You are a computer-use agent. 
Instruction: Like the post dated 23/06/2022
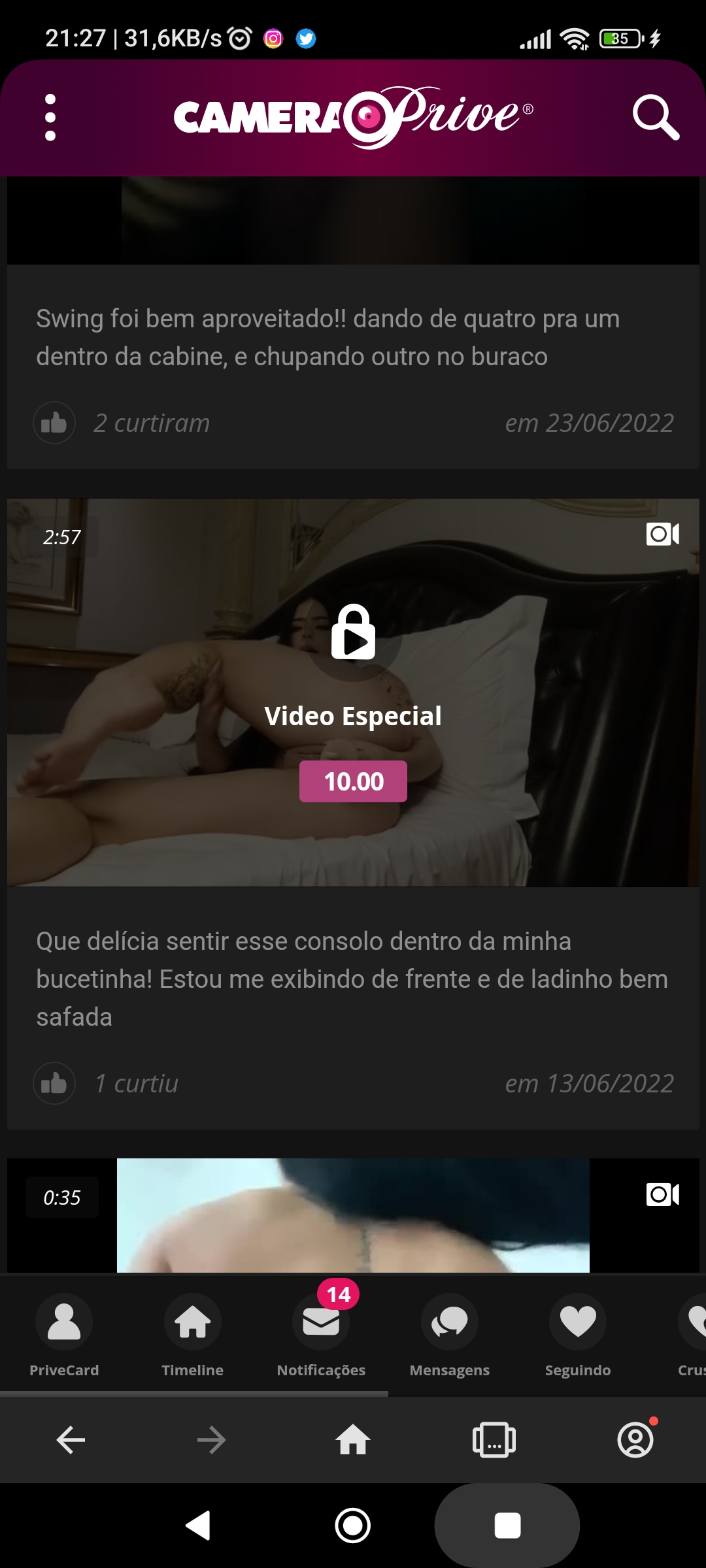click(x=54, y=423)
